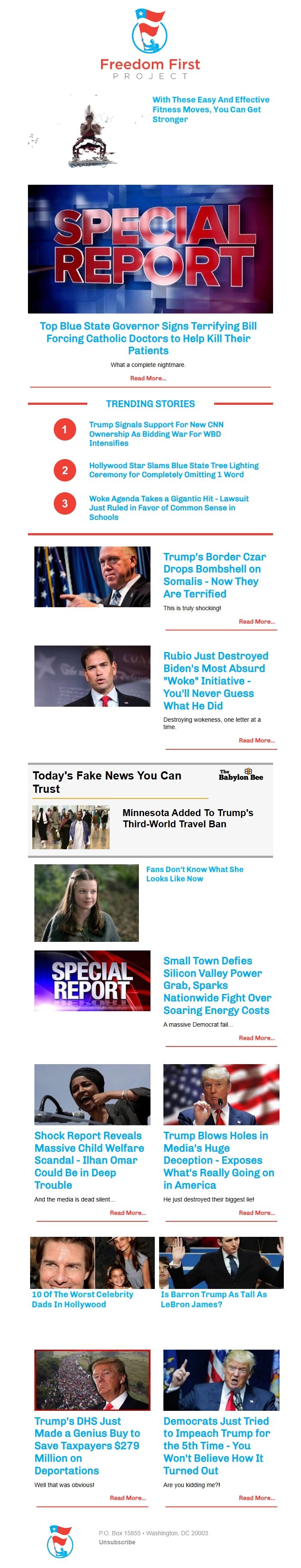Tap Read More under the governor bill story
Image resolution: width=301 pixels, height=1568 pixels.
(x=148, y=378)
